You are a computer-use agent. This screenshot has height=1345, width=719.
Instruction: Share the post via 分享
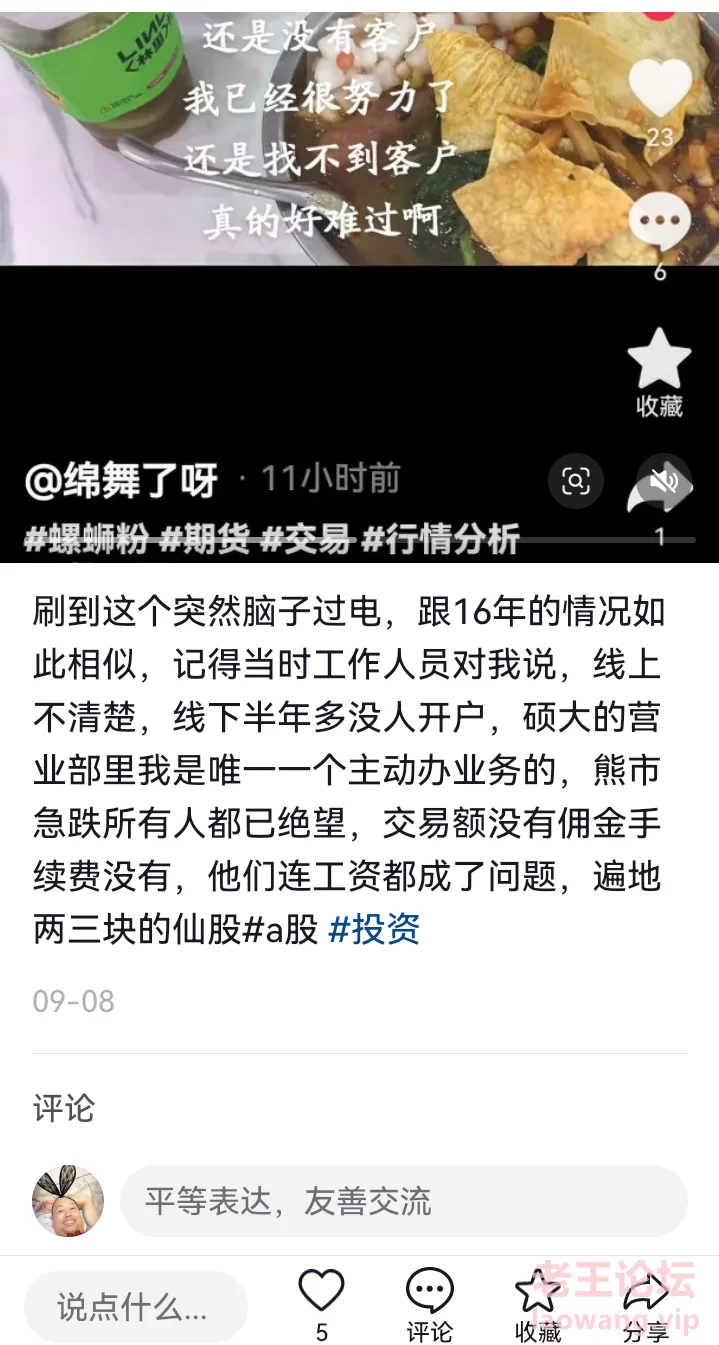(x=646, y=1304)
